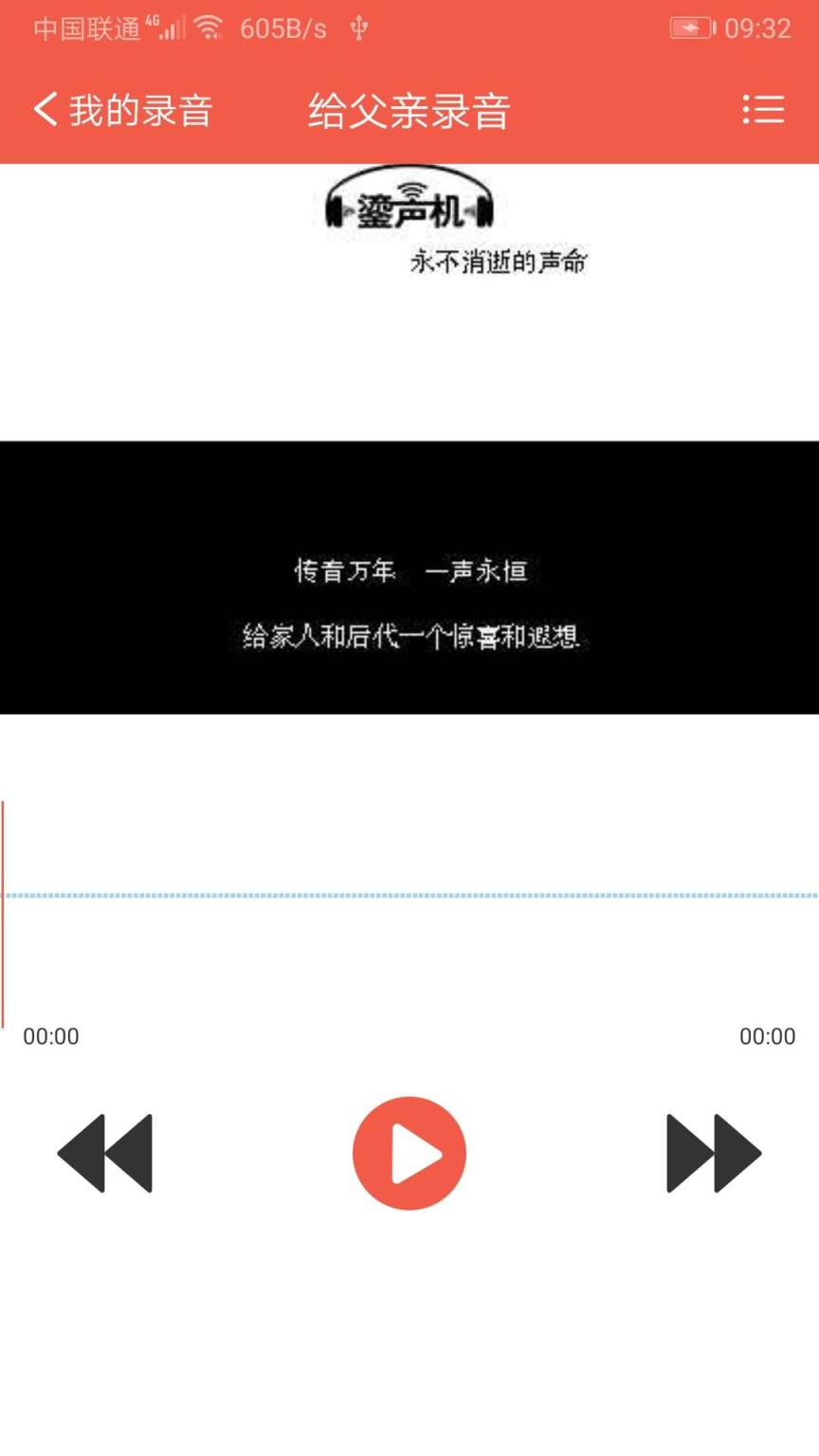Tap the left 00:00 elapsed time label
Viewport: 819px width, 1456px height.
coord(50,1036)
